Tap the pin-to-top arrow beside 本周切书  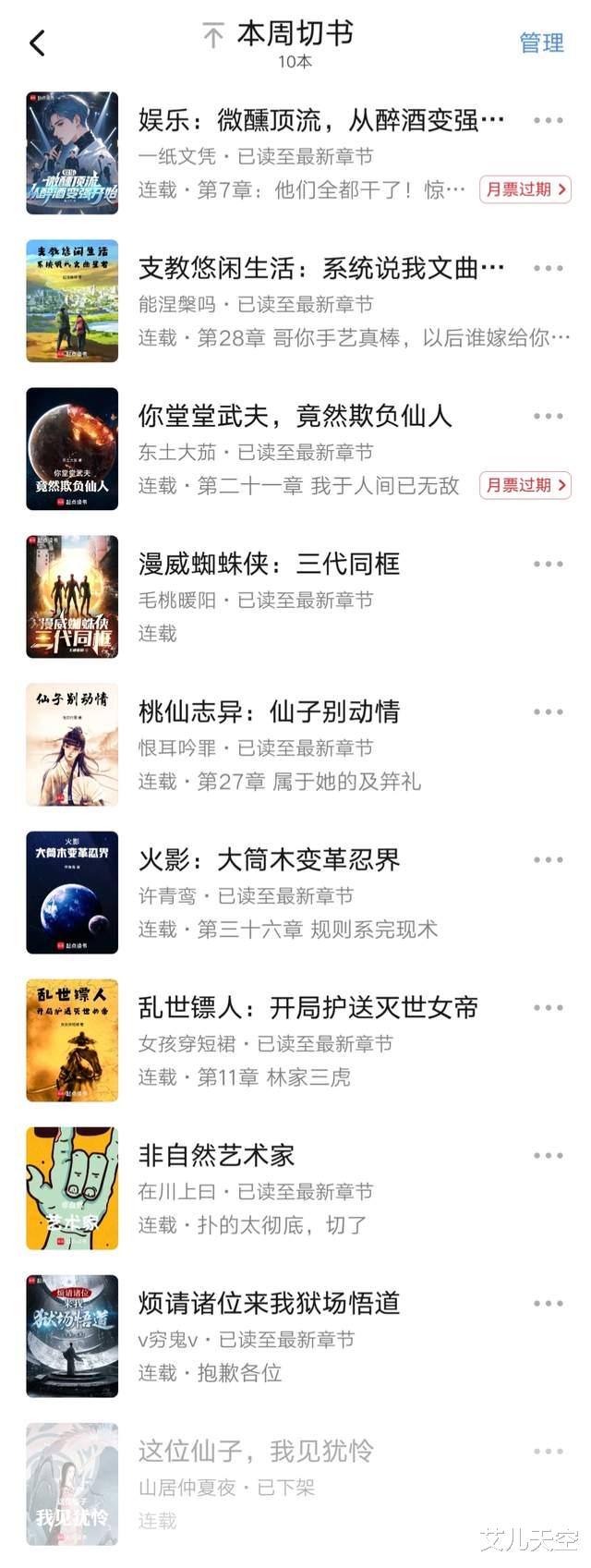[x=213, y=36]
